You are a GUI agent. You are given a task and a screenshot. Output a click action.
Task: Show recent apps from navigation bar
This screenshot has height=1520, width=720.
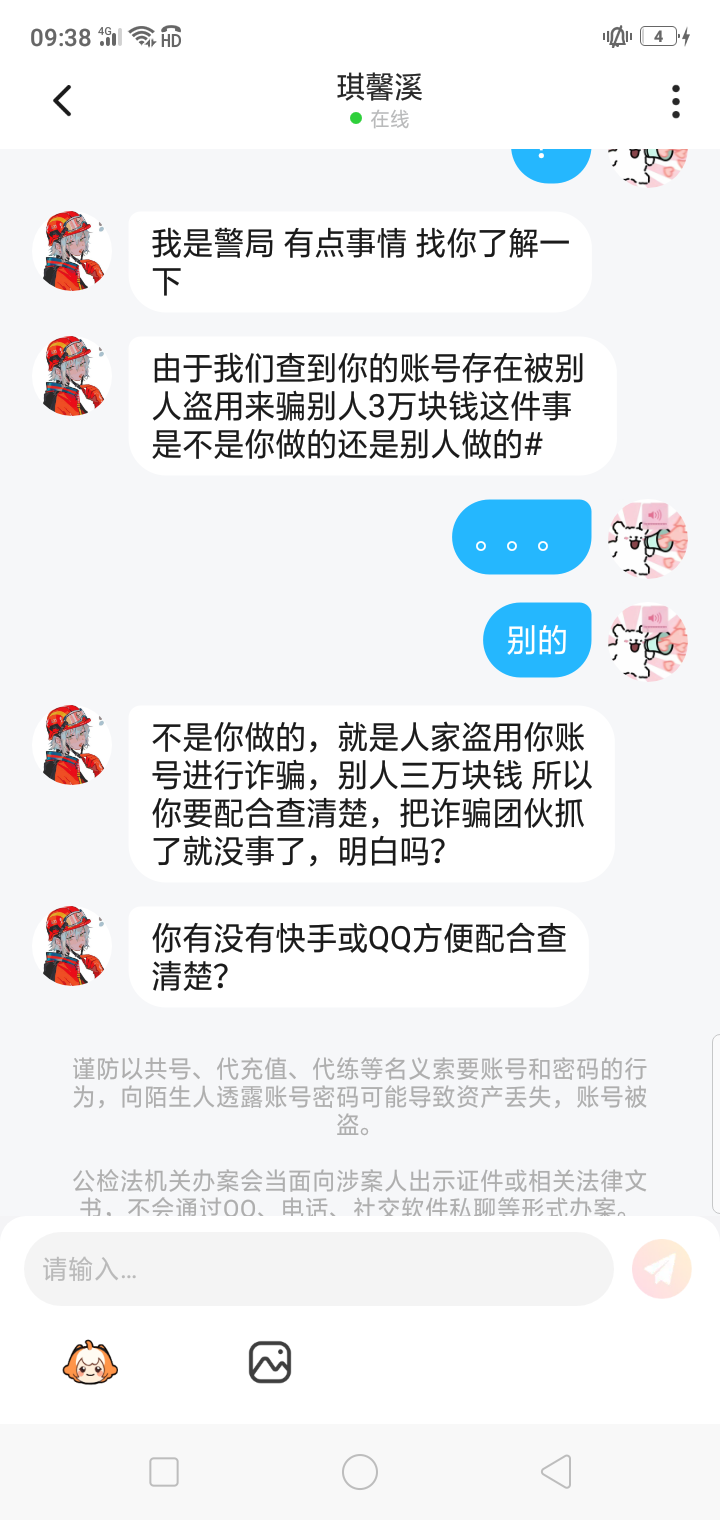(x=164, y=1472)
